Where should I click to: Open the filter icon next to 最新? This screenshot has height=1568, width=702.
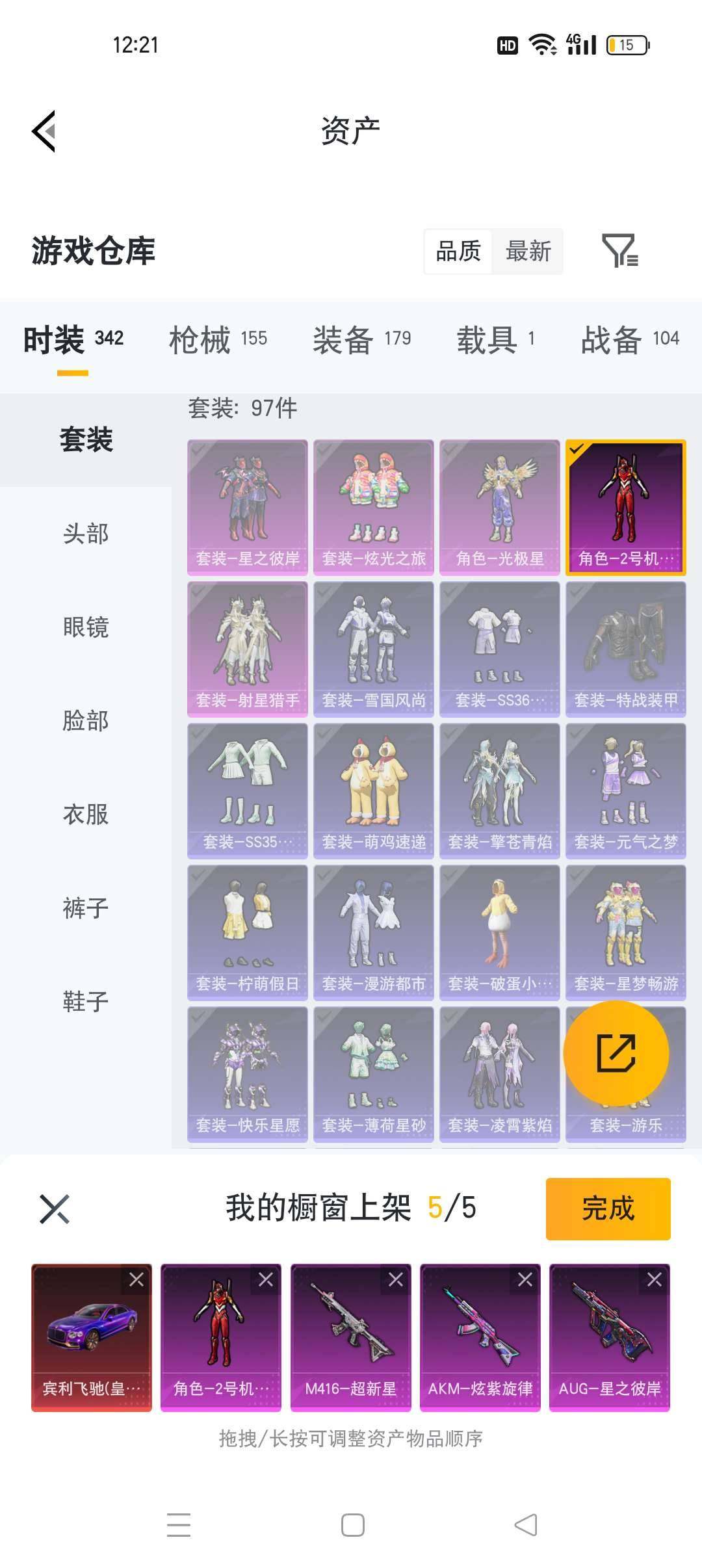[x=619, y=251]
